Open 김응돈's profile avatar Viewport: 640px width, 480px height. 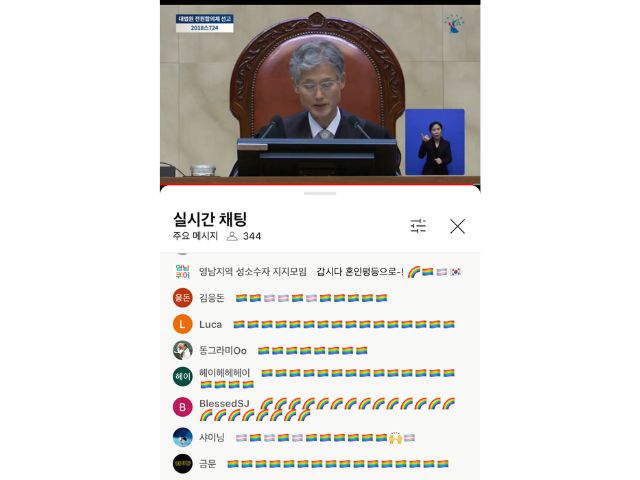tap(182, 298)
